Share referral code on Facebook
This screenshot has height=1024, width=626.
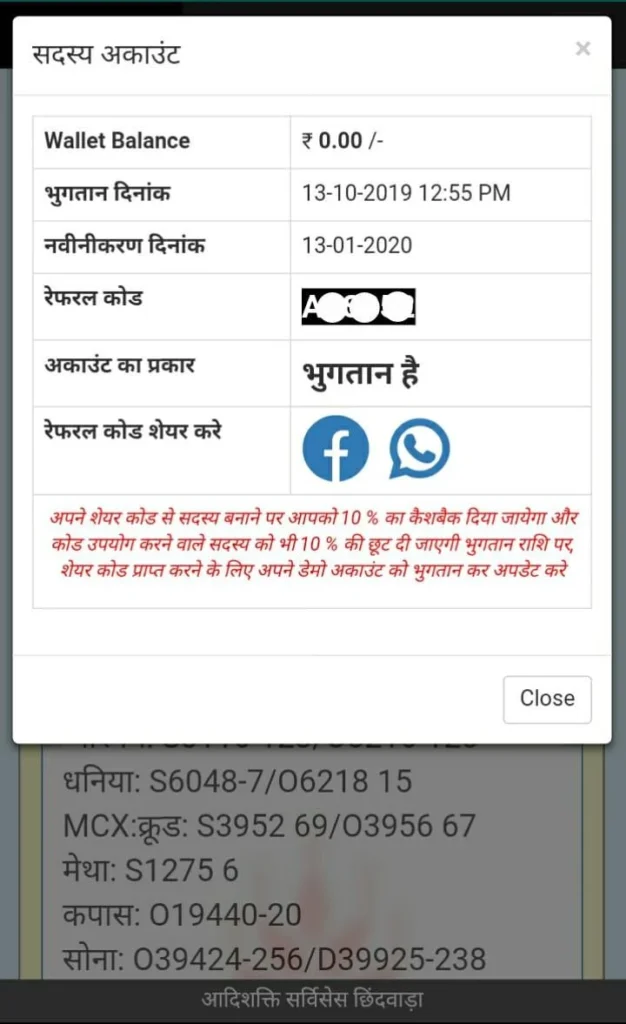click(336, 449)
